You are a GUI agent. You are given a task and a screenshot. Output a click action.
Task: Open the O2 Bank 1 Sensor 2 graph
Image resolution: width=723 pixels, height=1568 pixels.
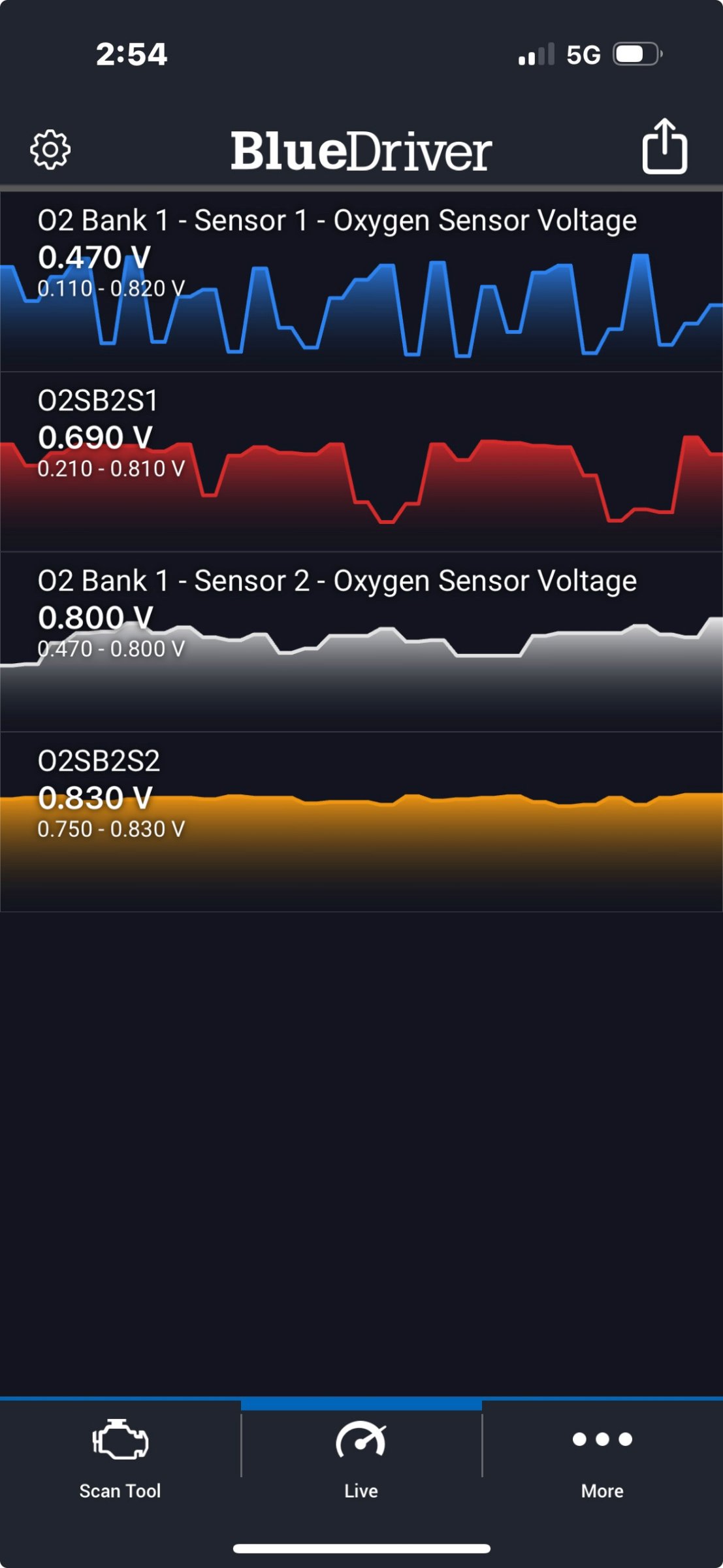pos(361,642)
